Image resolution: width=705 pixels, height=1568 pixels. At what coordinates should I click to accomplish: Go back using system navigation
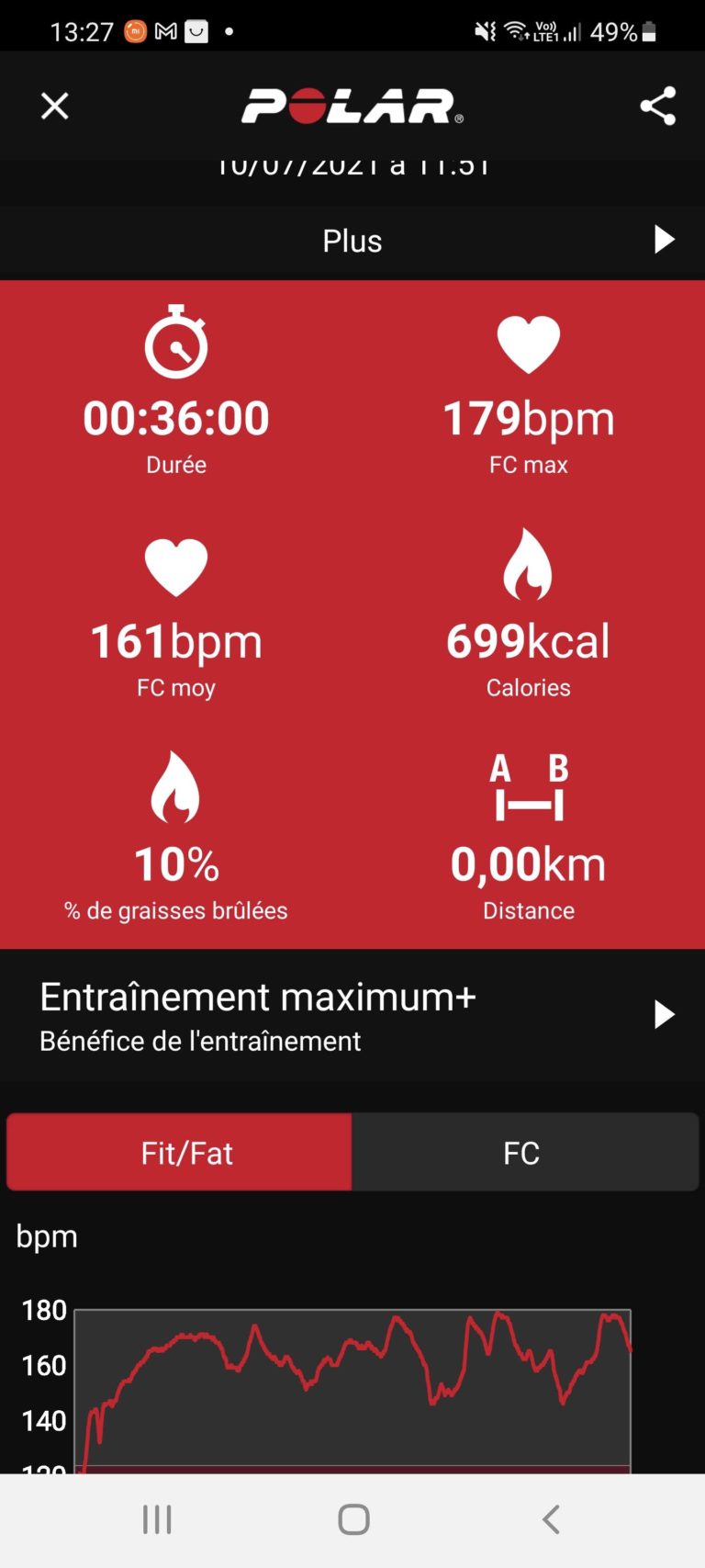point(551,1519)
